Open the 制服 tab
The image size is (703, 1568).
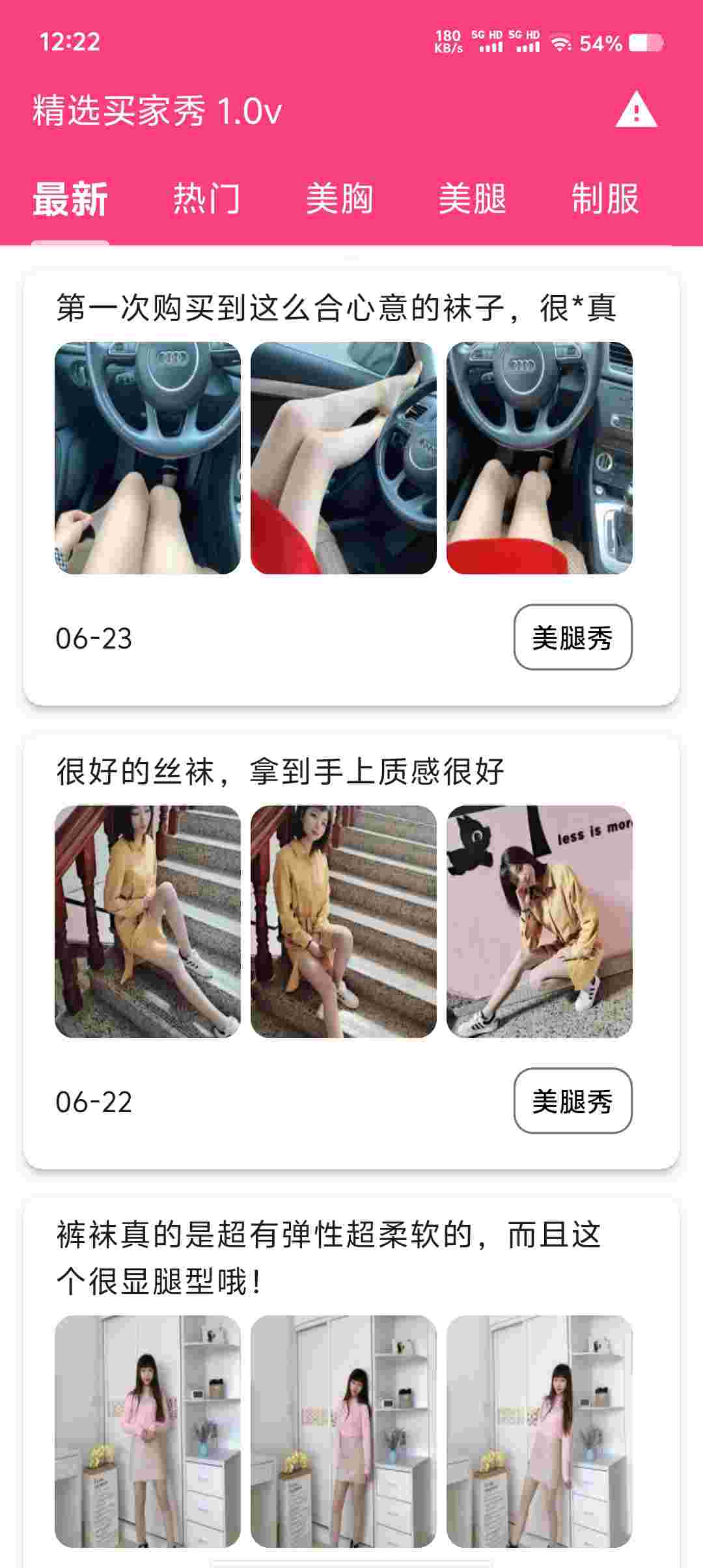(x=605, y=199)
